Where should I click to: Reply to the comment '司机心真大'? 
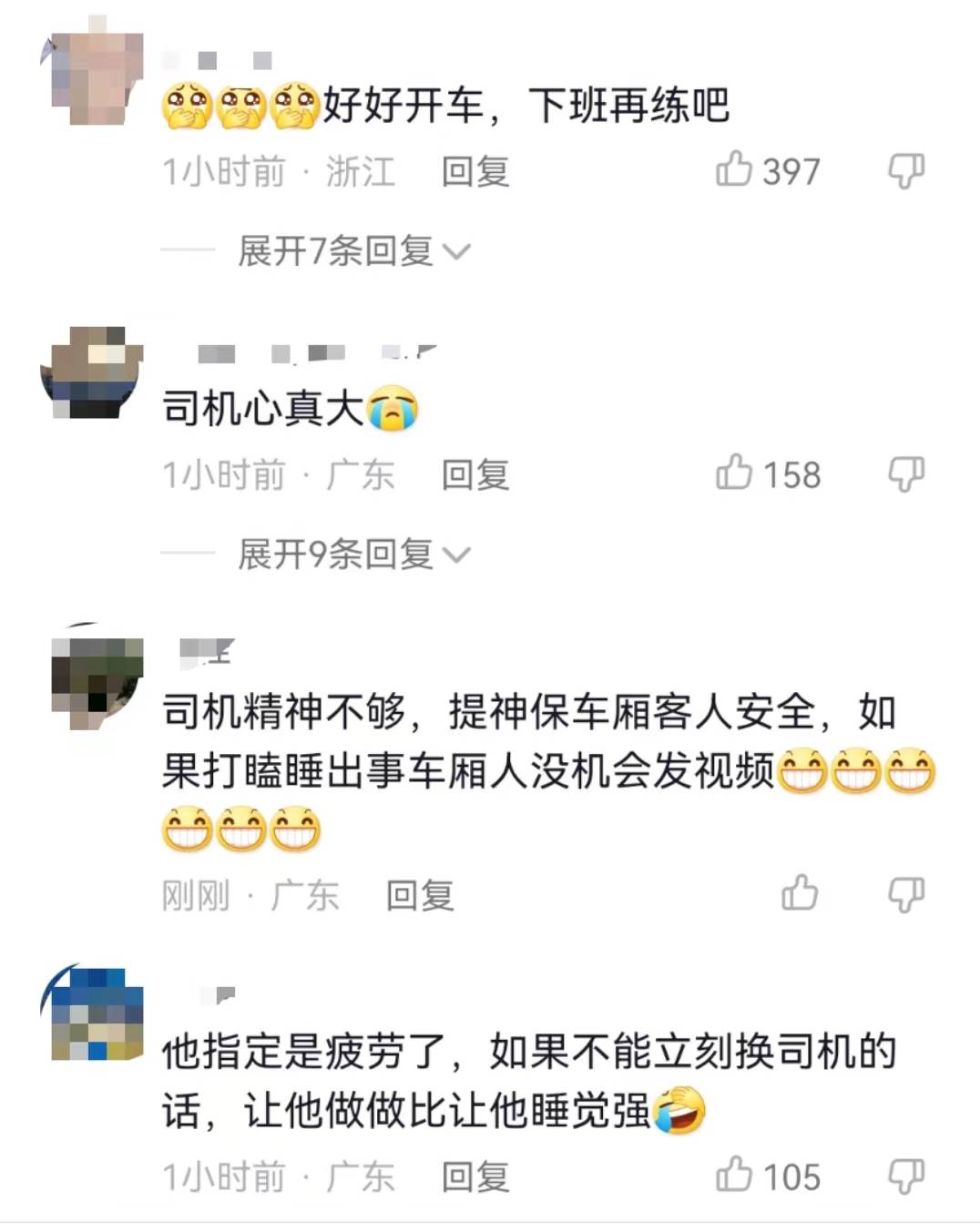tap(475, 475)
